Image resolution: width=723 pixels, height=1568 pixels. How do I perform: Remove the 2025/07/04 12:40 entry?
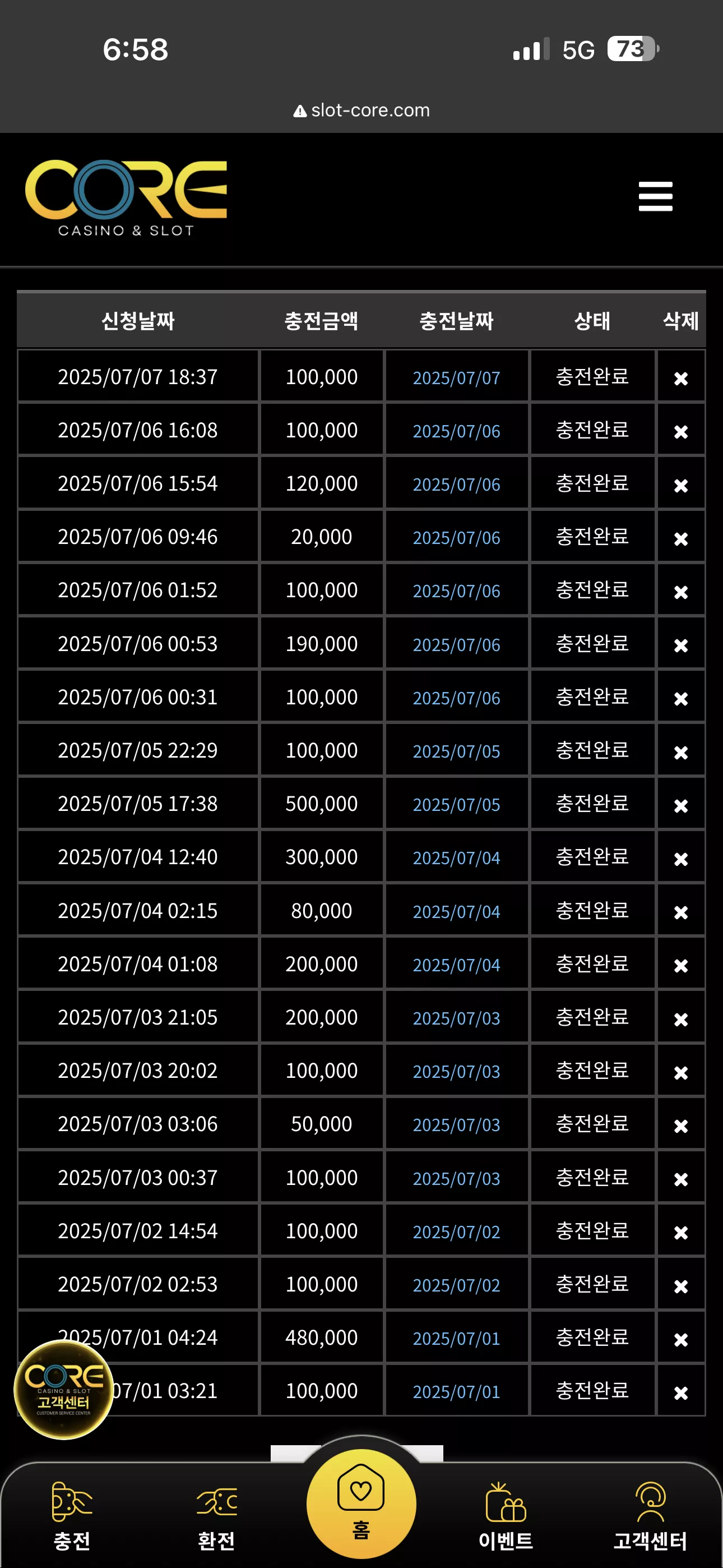coord(680,858)
